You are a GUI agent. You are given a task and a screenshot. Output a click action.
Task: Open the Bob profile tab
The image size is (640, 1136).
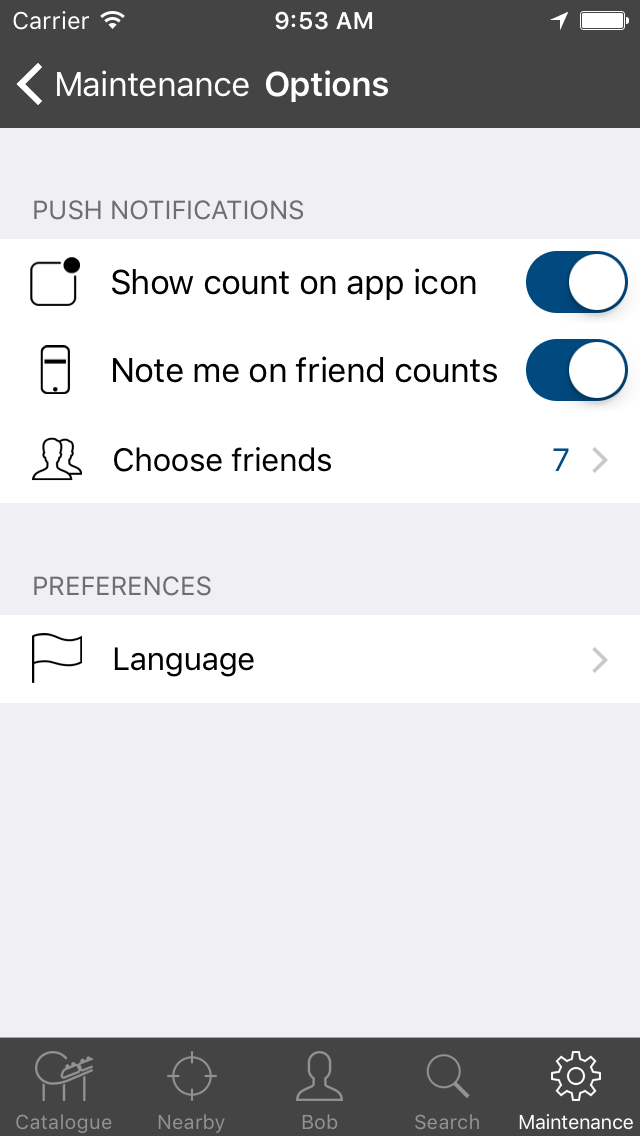(x=320, y=1089)
